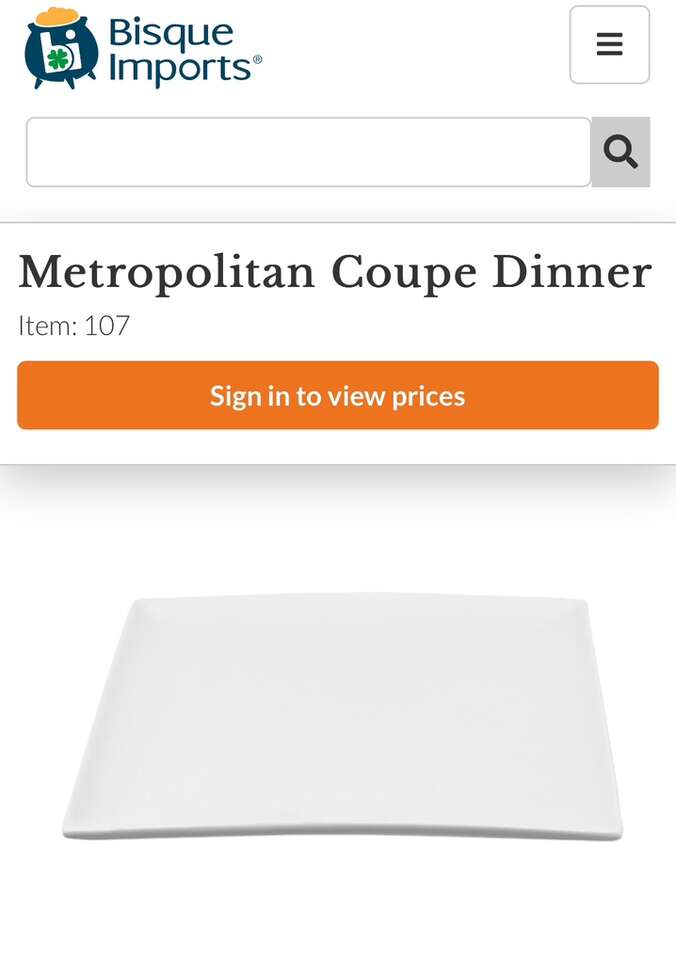Go to Bisque Imports home via logo

click(x=142, y=48)
